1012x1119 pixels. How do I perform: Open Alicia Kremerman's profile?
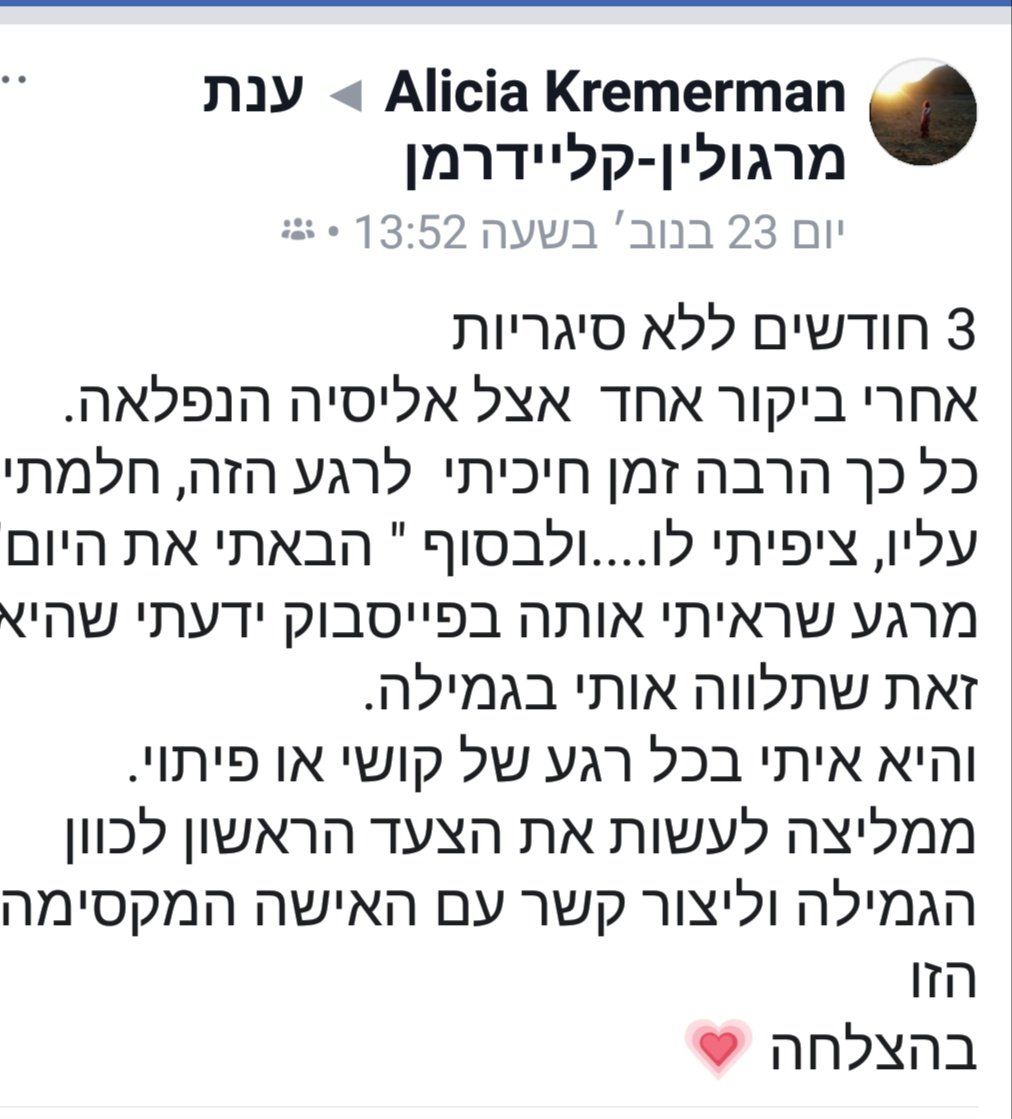point(615,95)
